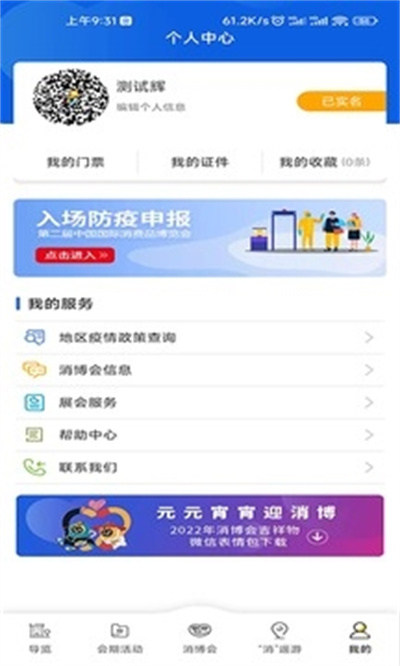Open the 入场防疫申报 banner
The width and height of the screenshot is (400, 666).
point(200,238)
